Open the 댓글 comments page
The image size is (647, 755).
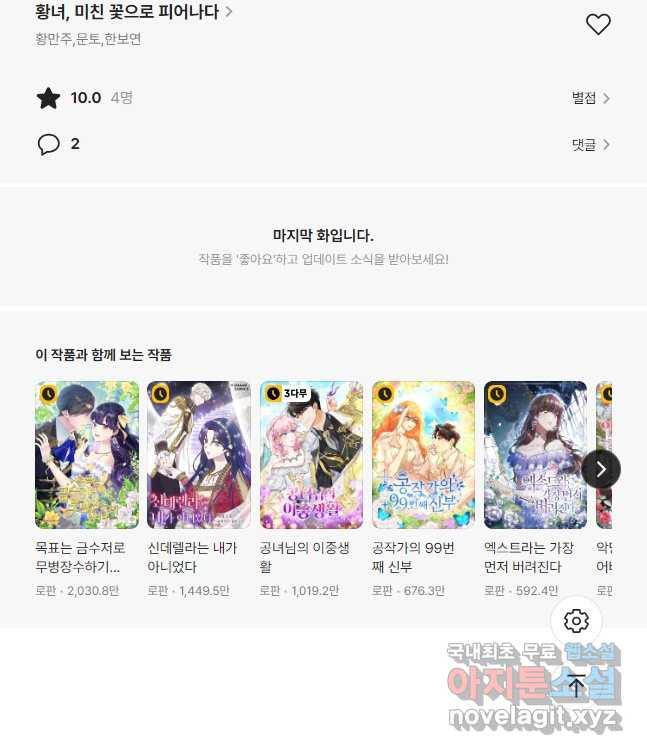click(x=590, y=145)
